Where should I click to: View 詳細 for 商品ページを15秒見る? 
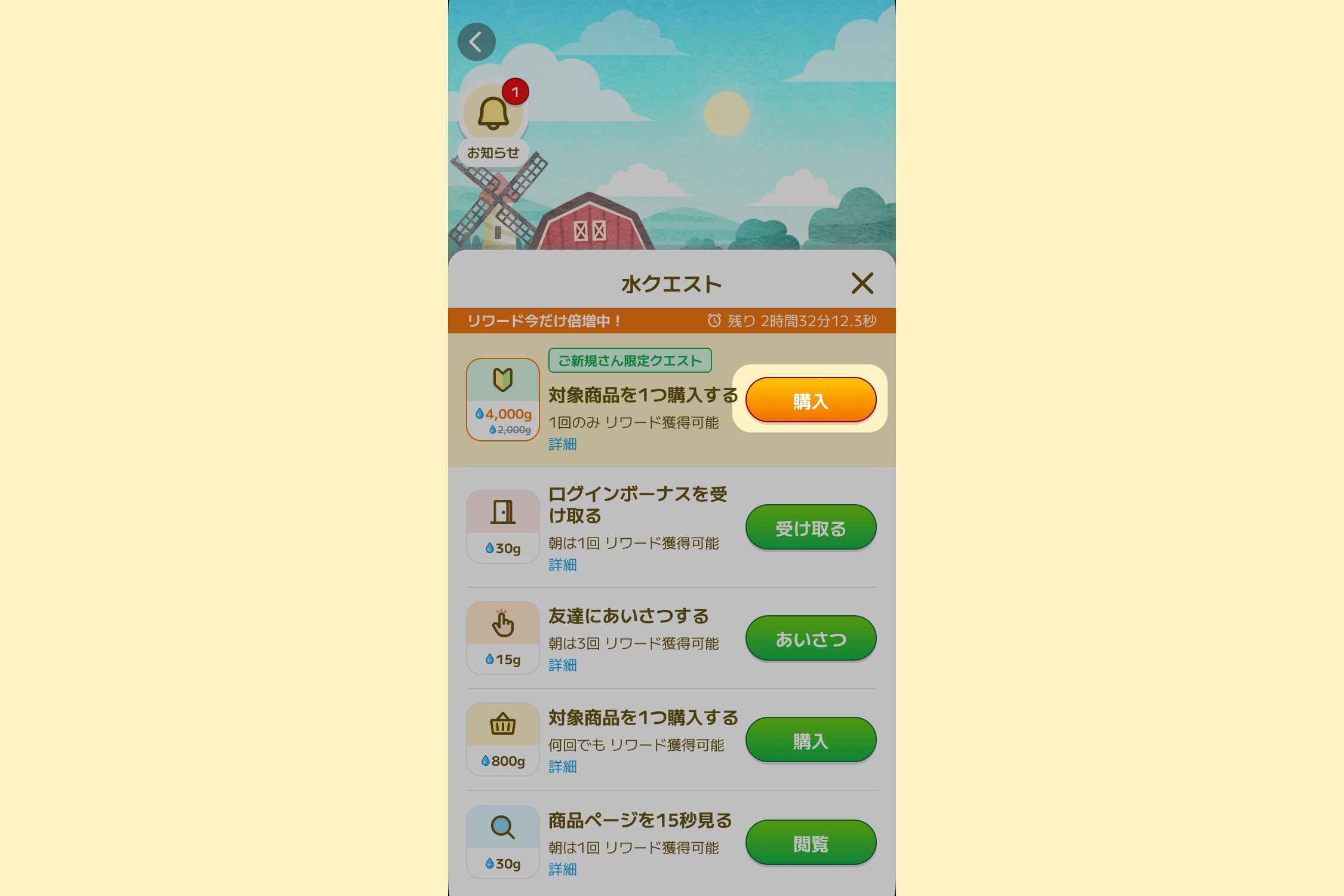pyautogui.click(x=562, y=869)
